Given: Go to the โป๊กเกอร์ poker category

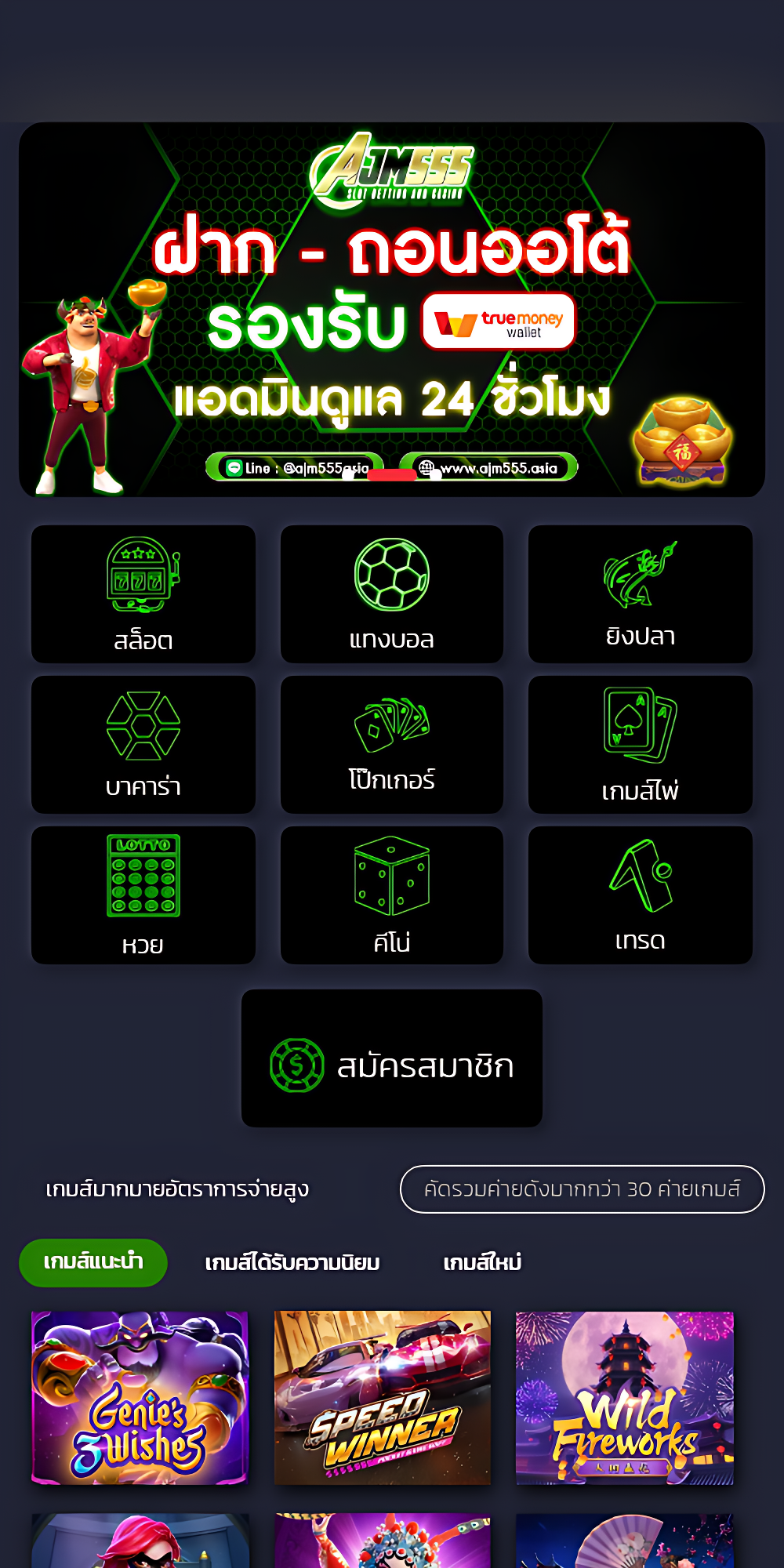Looking at the screenshot, I should coord(392,745).
